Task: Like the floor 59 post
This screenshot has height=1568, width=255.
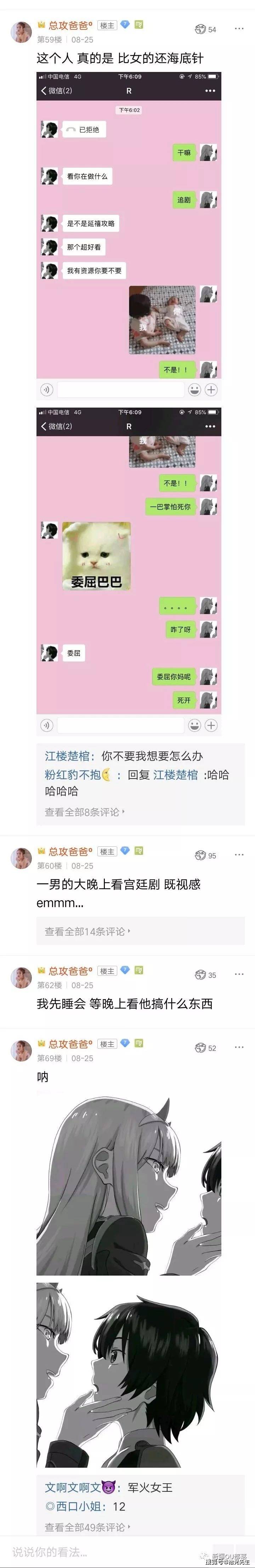Action: (x=204, y=29)
